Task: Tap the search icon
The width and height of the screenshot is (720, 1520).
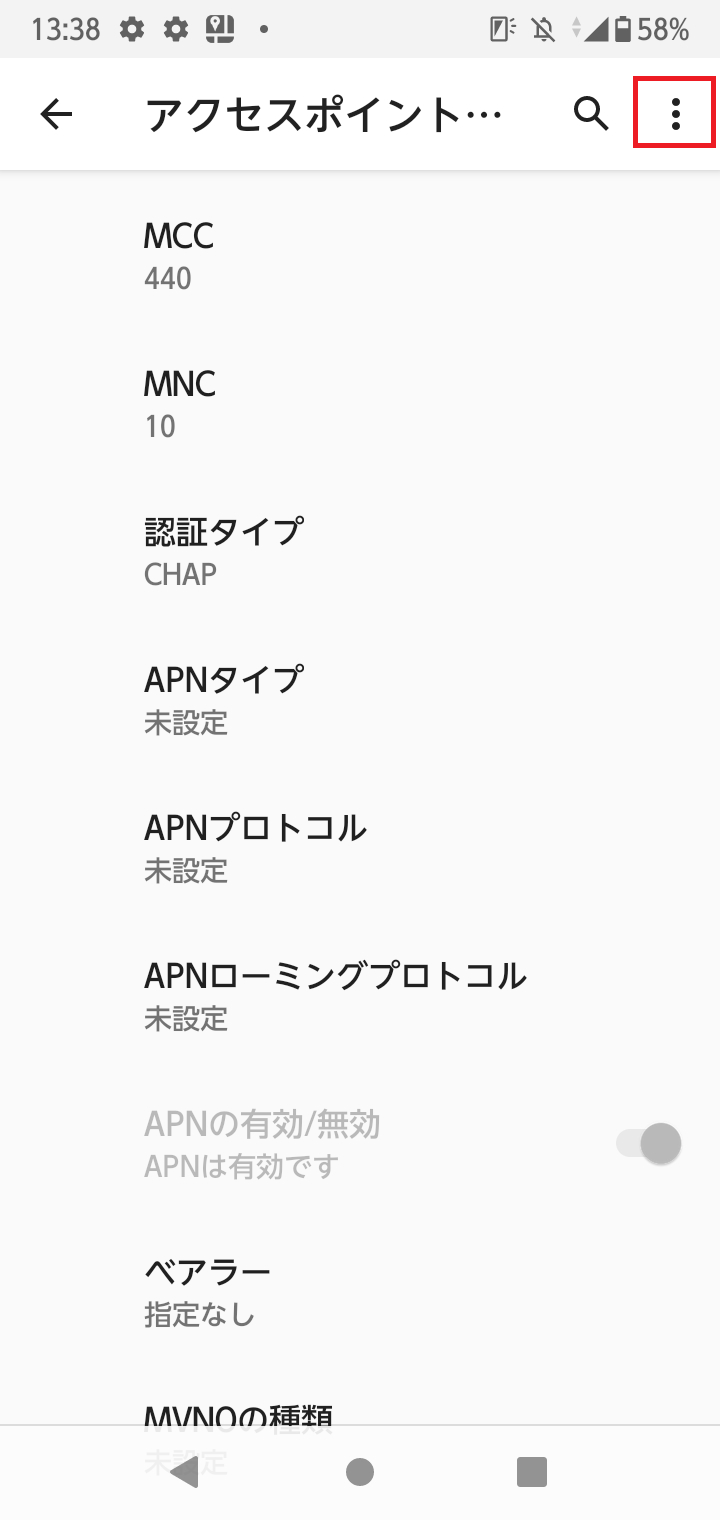Action: point(590,113)
